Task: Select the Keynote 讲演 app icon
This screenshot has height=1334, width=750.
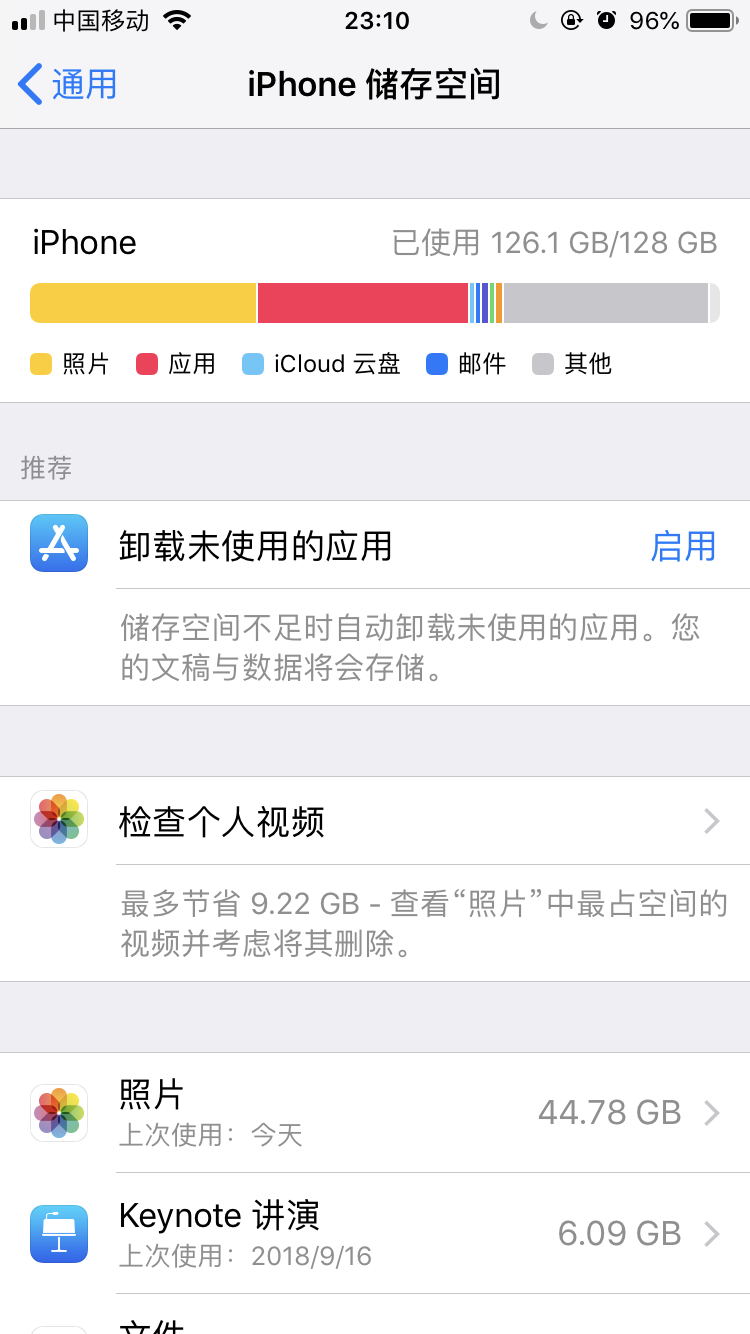Action: (x=58, y=1232)
